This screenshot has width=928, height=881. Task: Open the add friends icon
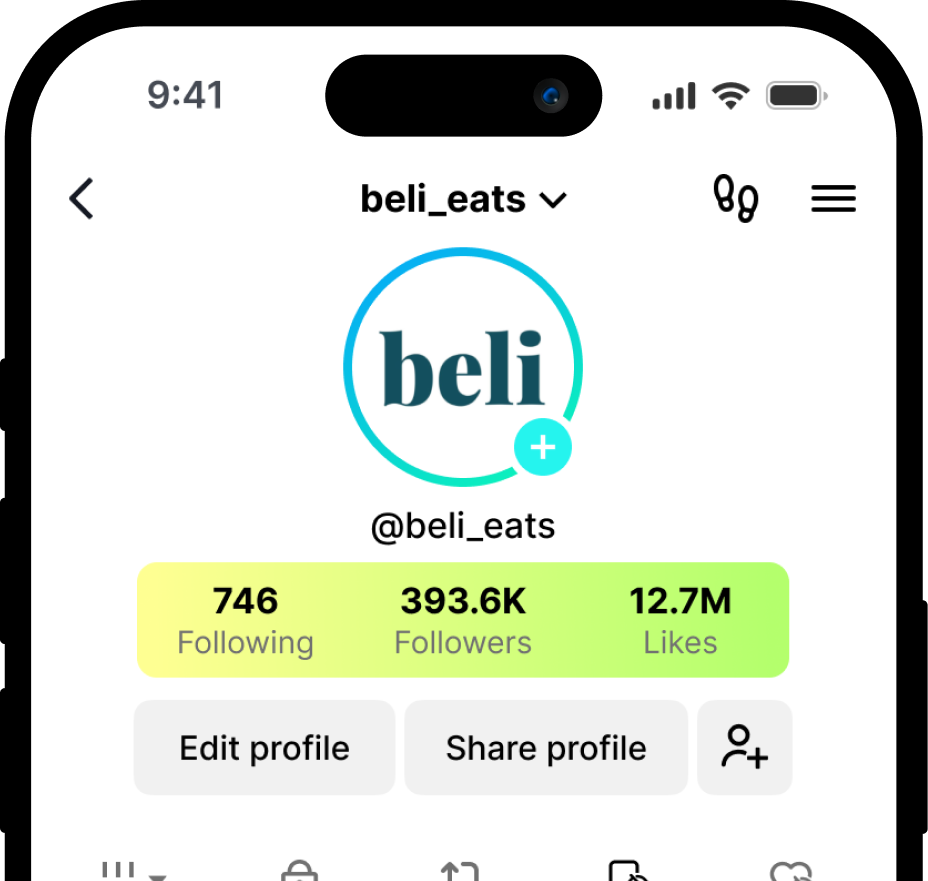click(745, 748)
